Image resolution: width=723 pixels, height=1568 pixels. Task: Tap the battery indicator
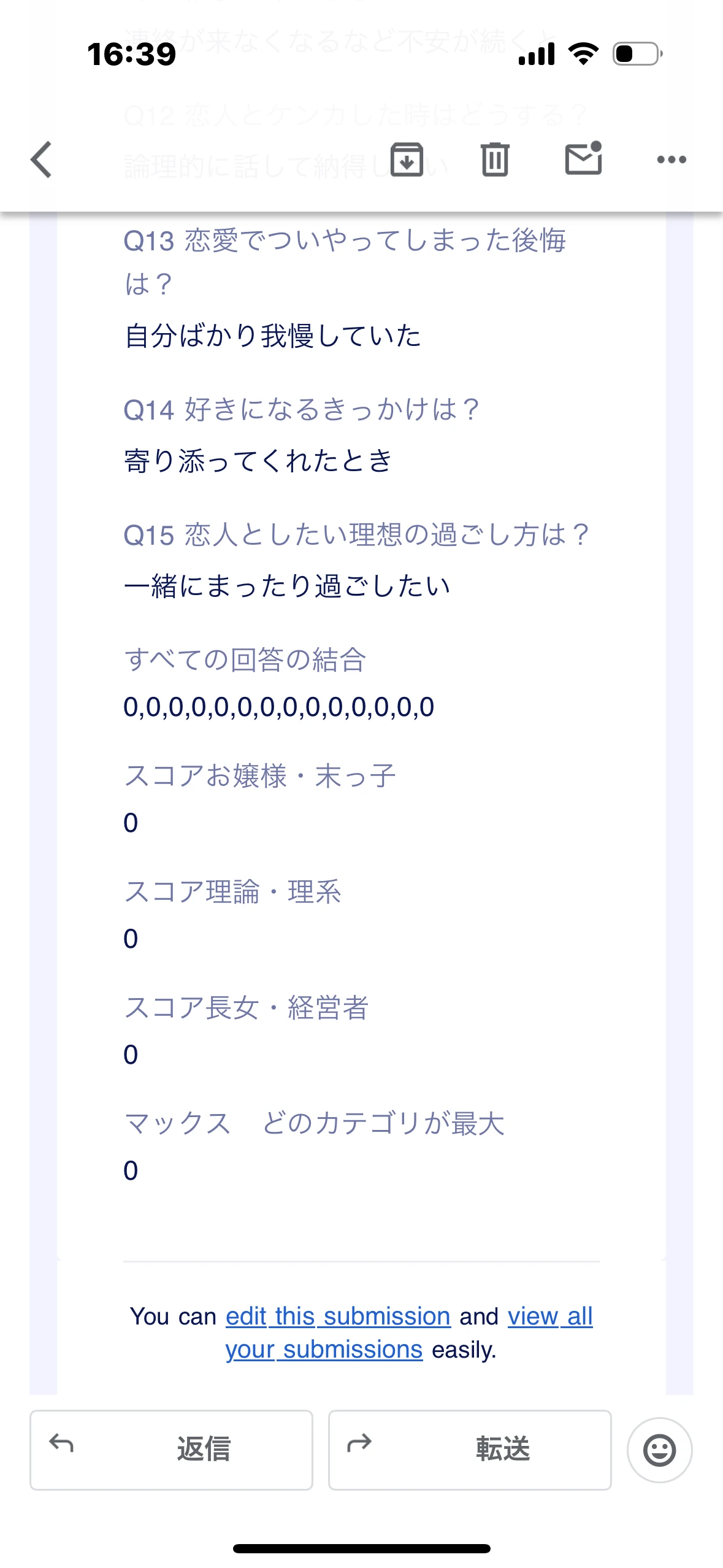tap(635, 54)
